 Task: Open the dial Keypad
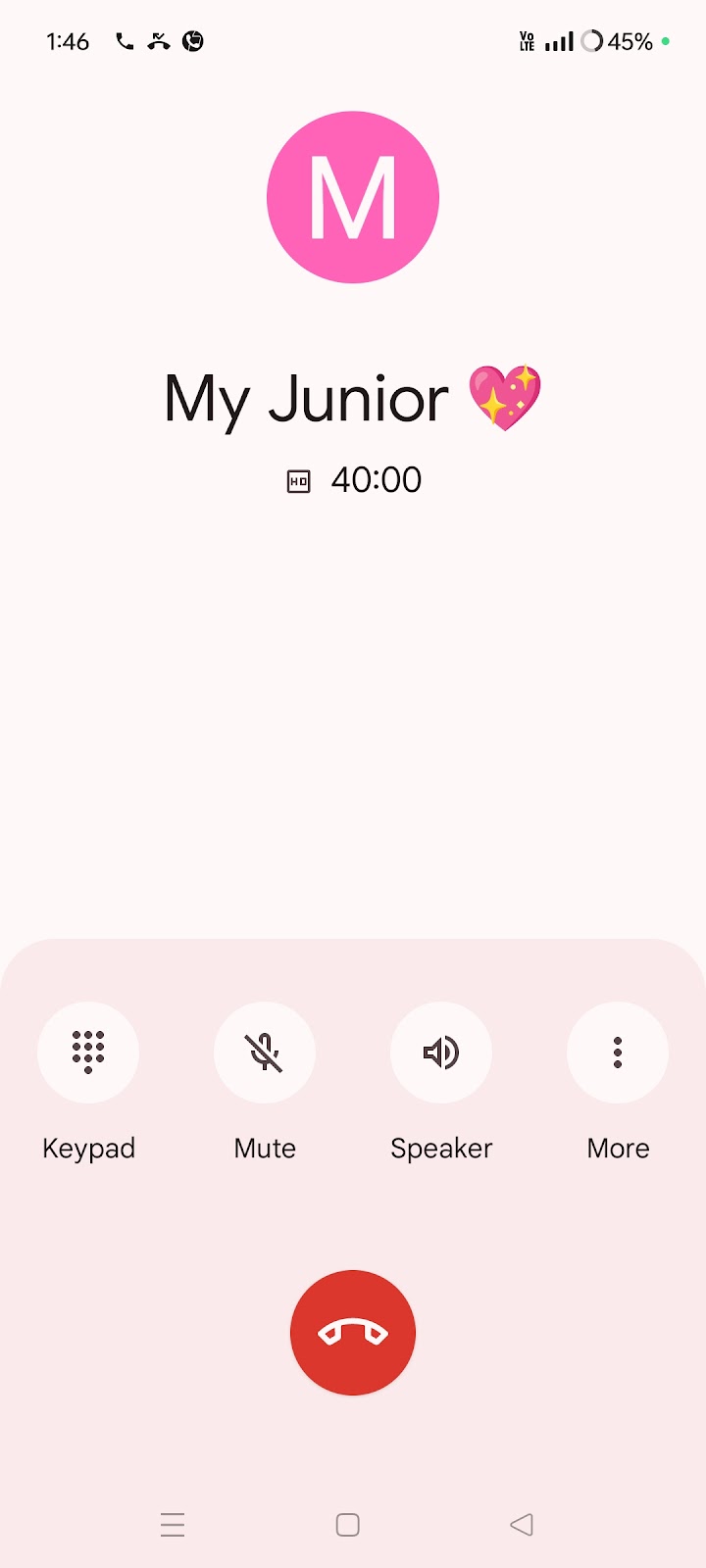88,1053
